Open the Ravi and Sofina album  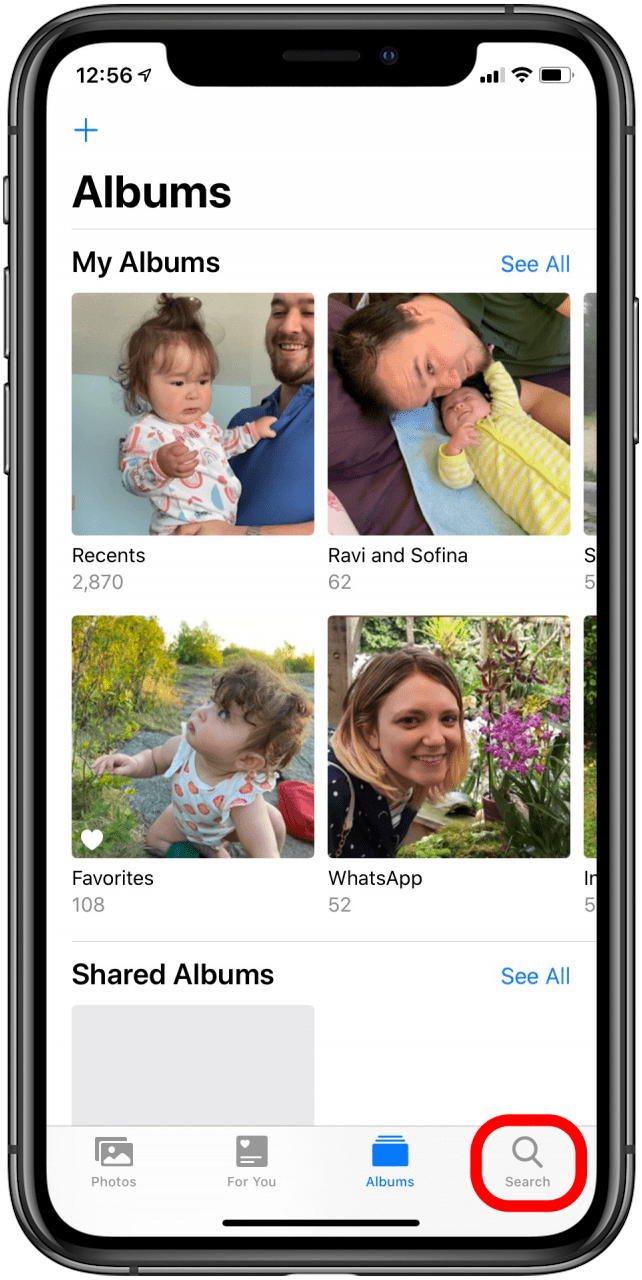[x=449, y=414]
